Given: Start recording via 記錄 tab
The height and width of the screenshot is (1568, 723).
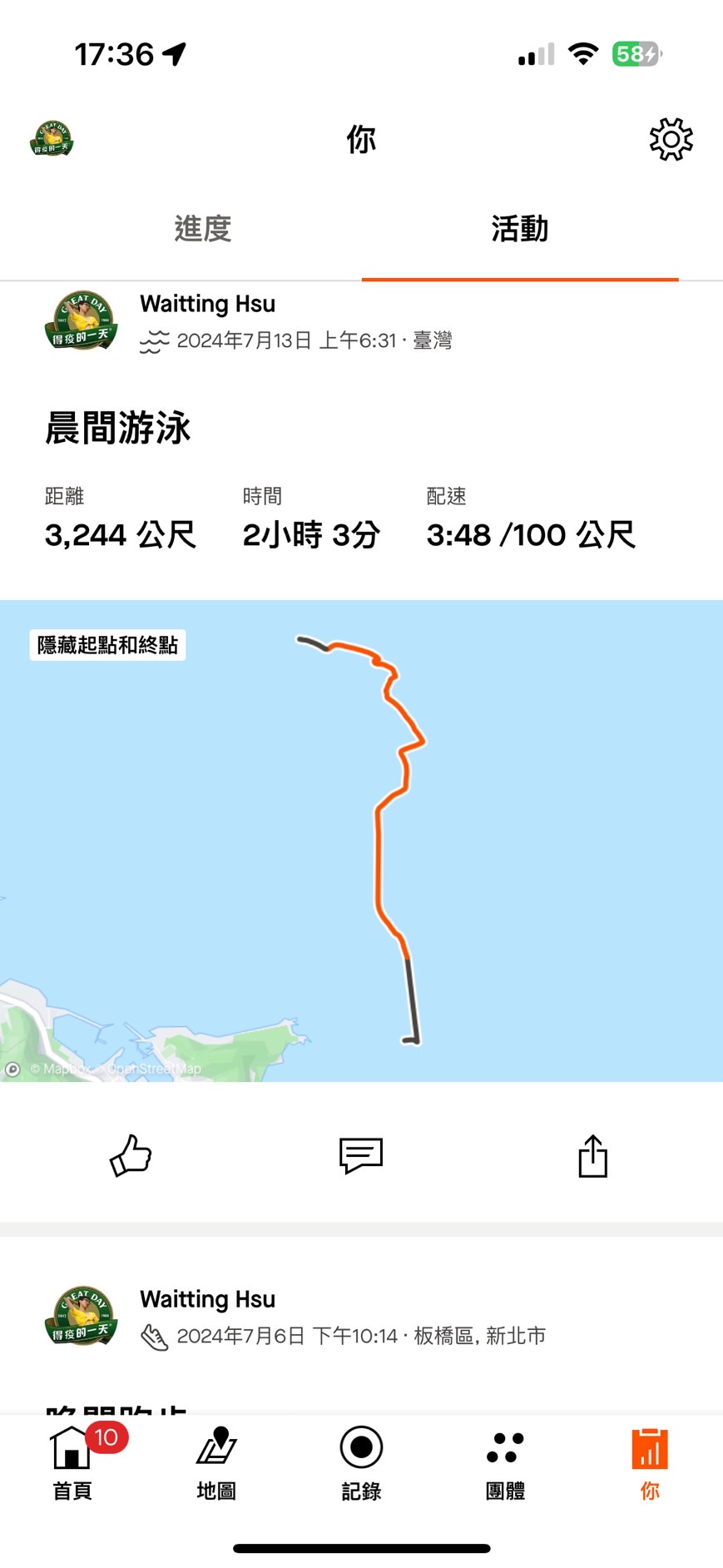Looking at the screenshot, I should pyautogui.click(x=361, y=1461).
